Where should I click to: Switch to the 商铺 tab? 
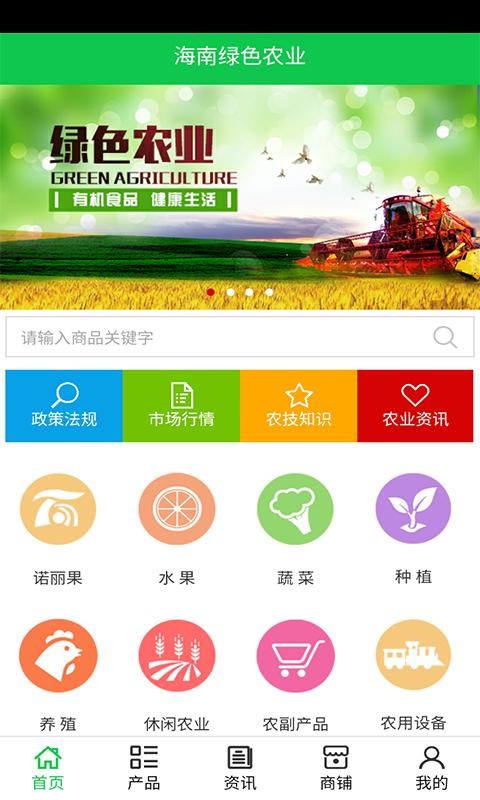pos(336,768)
